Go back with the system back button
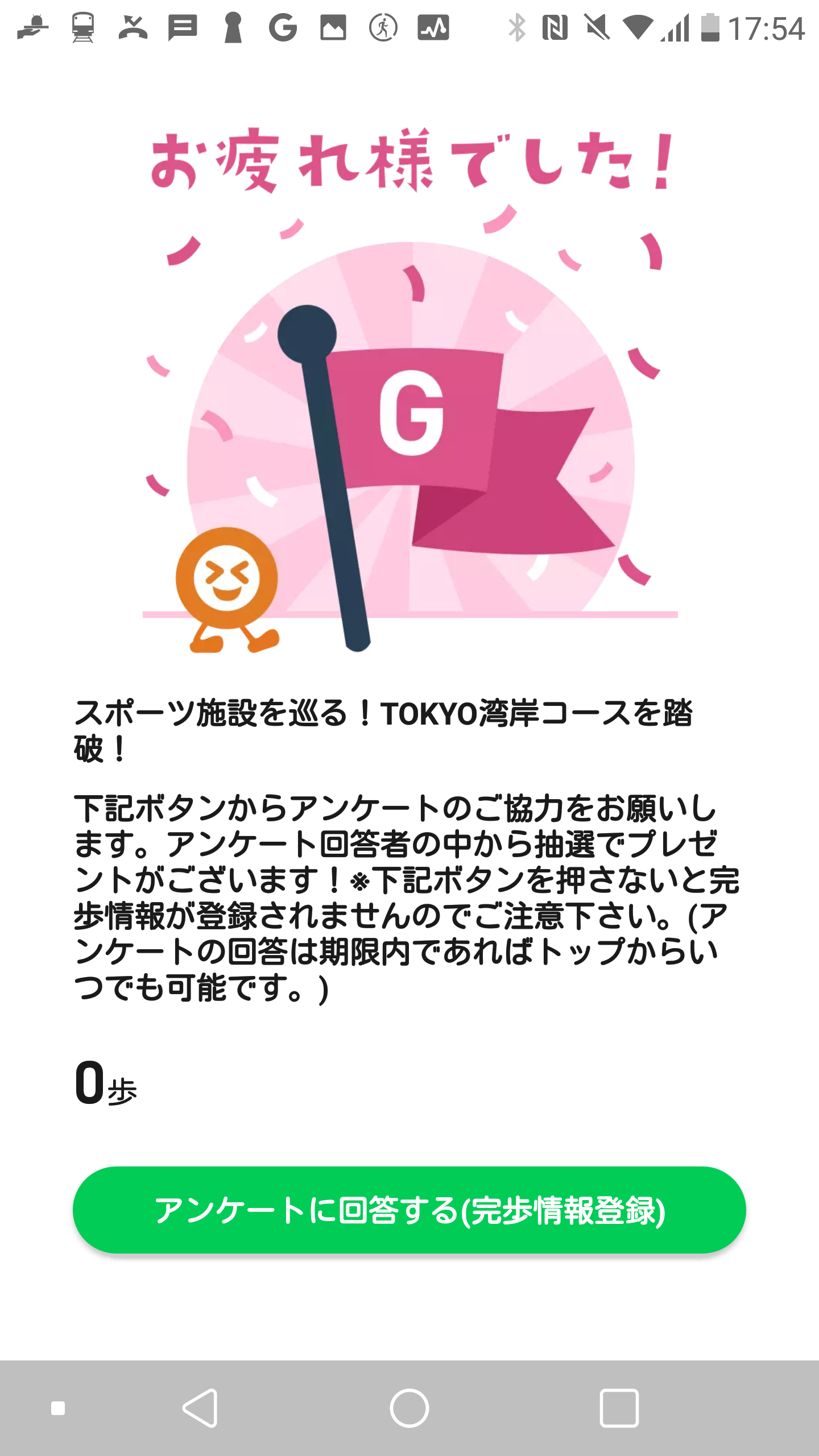The height and width of the screenshot is (1456, 819). coord(200,1408)
